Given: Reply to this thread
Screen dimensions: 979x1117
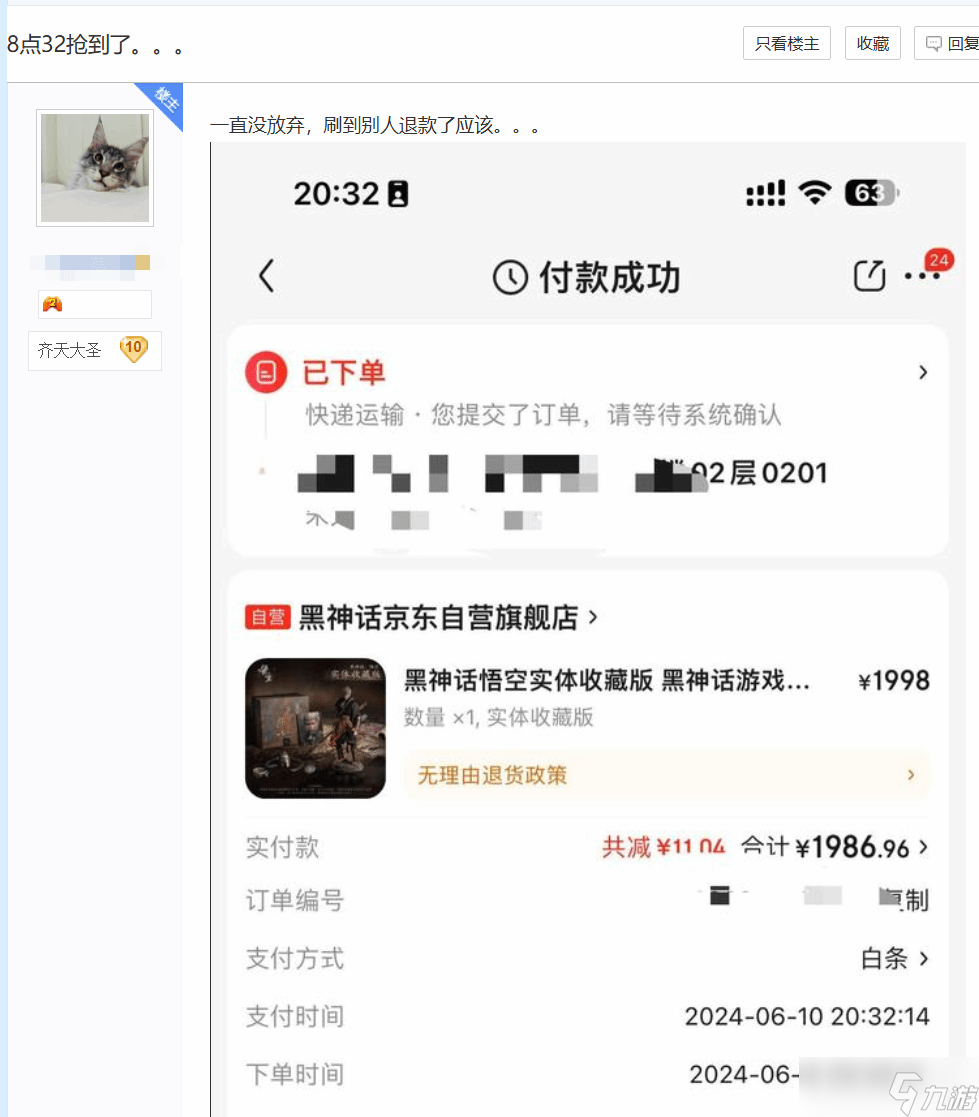Looking at the screenshot, I should [x=948, y=44].
